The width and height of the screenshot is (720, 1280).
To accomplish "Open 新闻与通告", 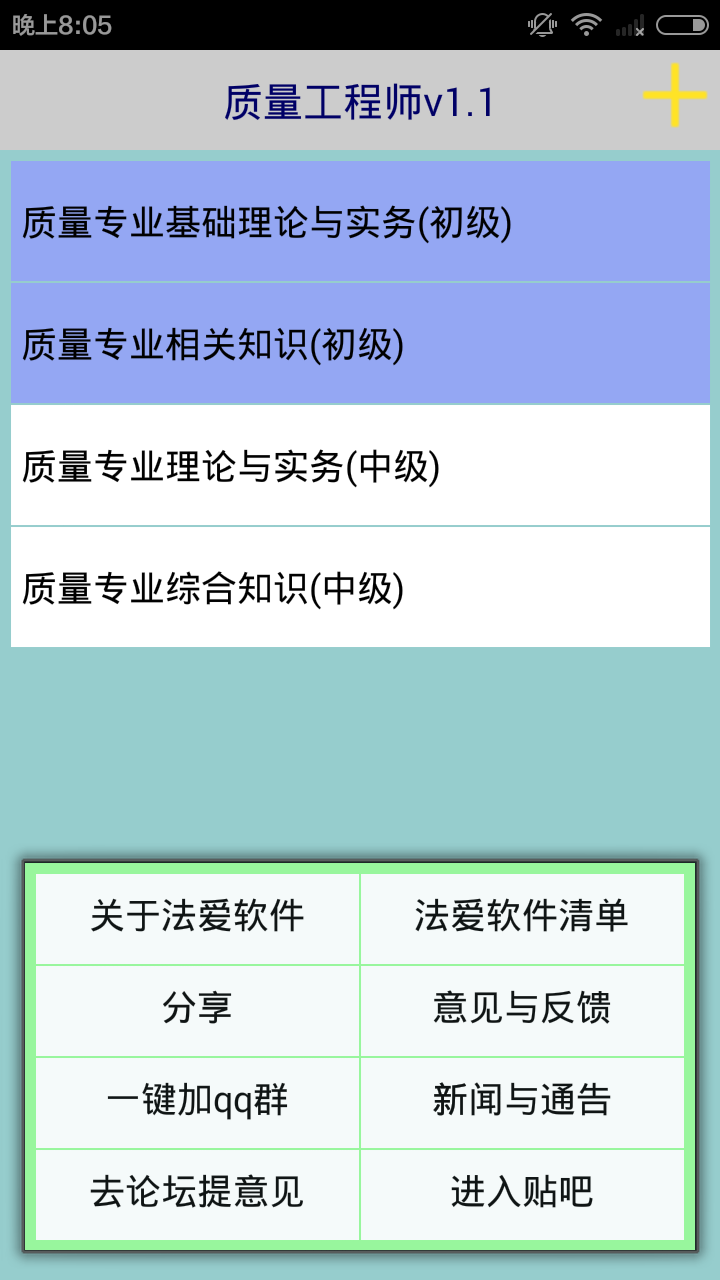I will (522, 1102).
